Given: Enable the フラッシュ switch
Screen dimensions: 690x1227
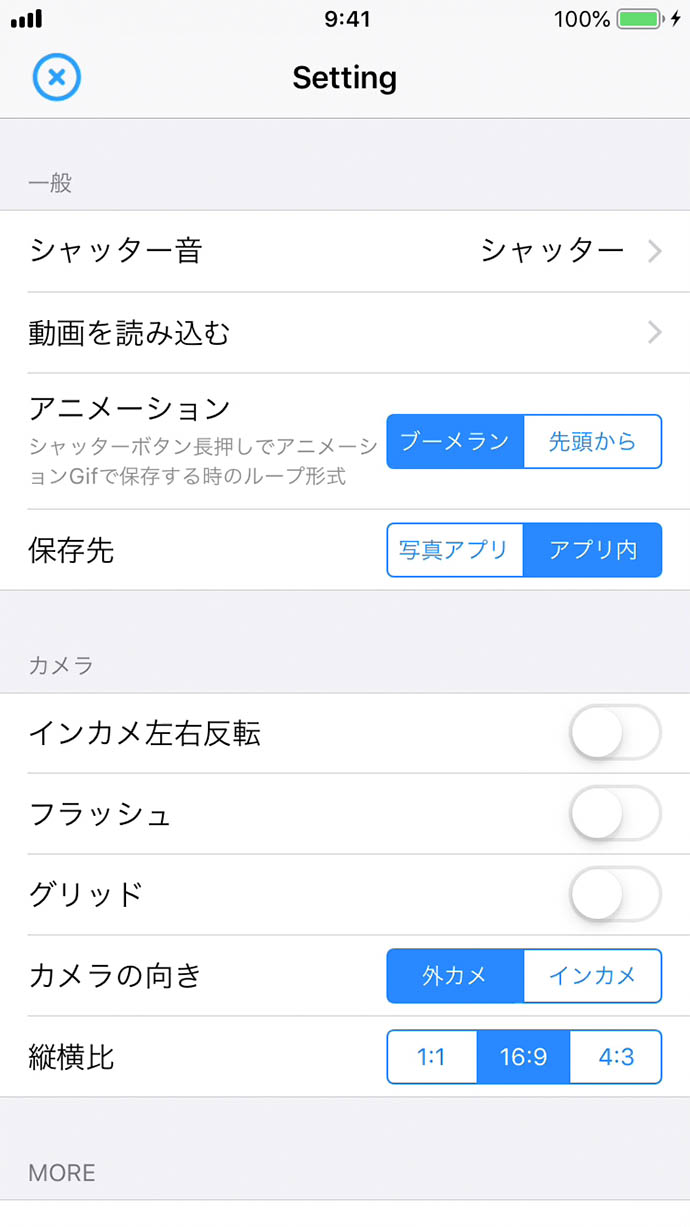Looking at the screenshot, I should pyautogui.click(x=615, y=814).
